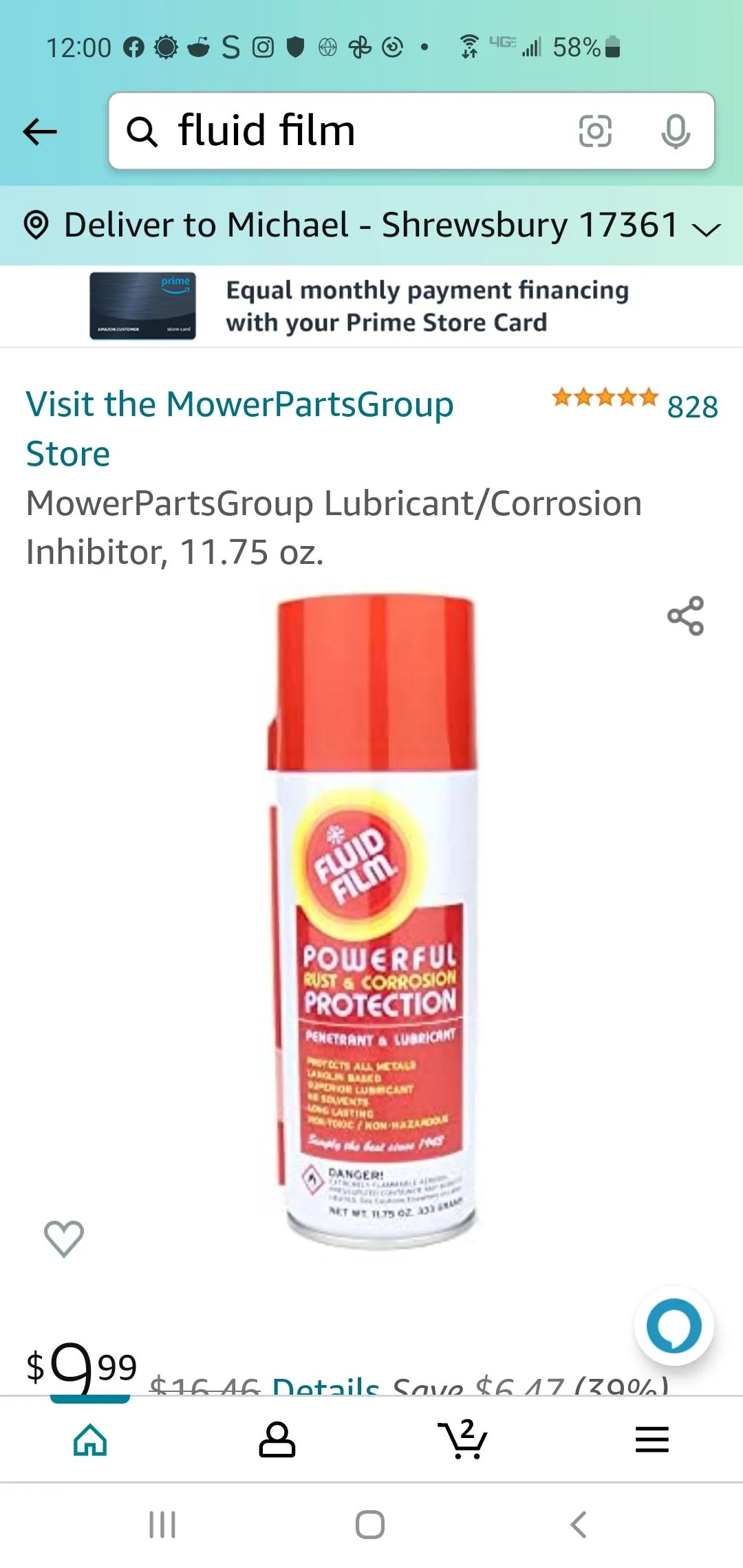Open the Prime Store Card financing banner

point(371,306)
